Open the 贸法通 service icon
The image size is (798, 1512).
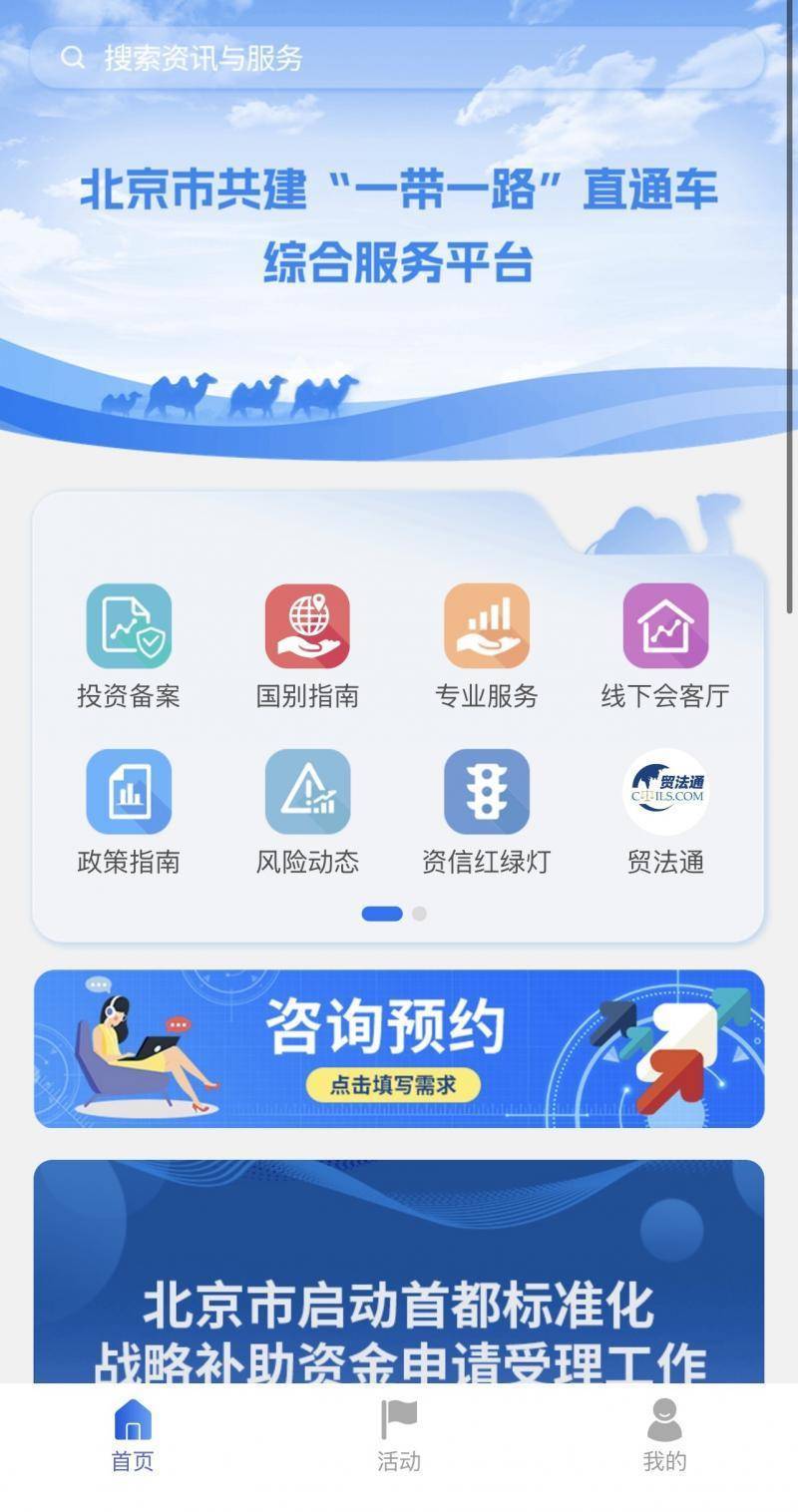(663, 790)
